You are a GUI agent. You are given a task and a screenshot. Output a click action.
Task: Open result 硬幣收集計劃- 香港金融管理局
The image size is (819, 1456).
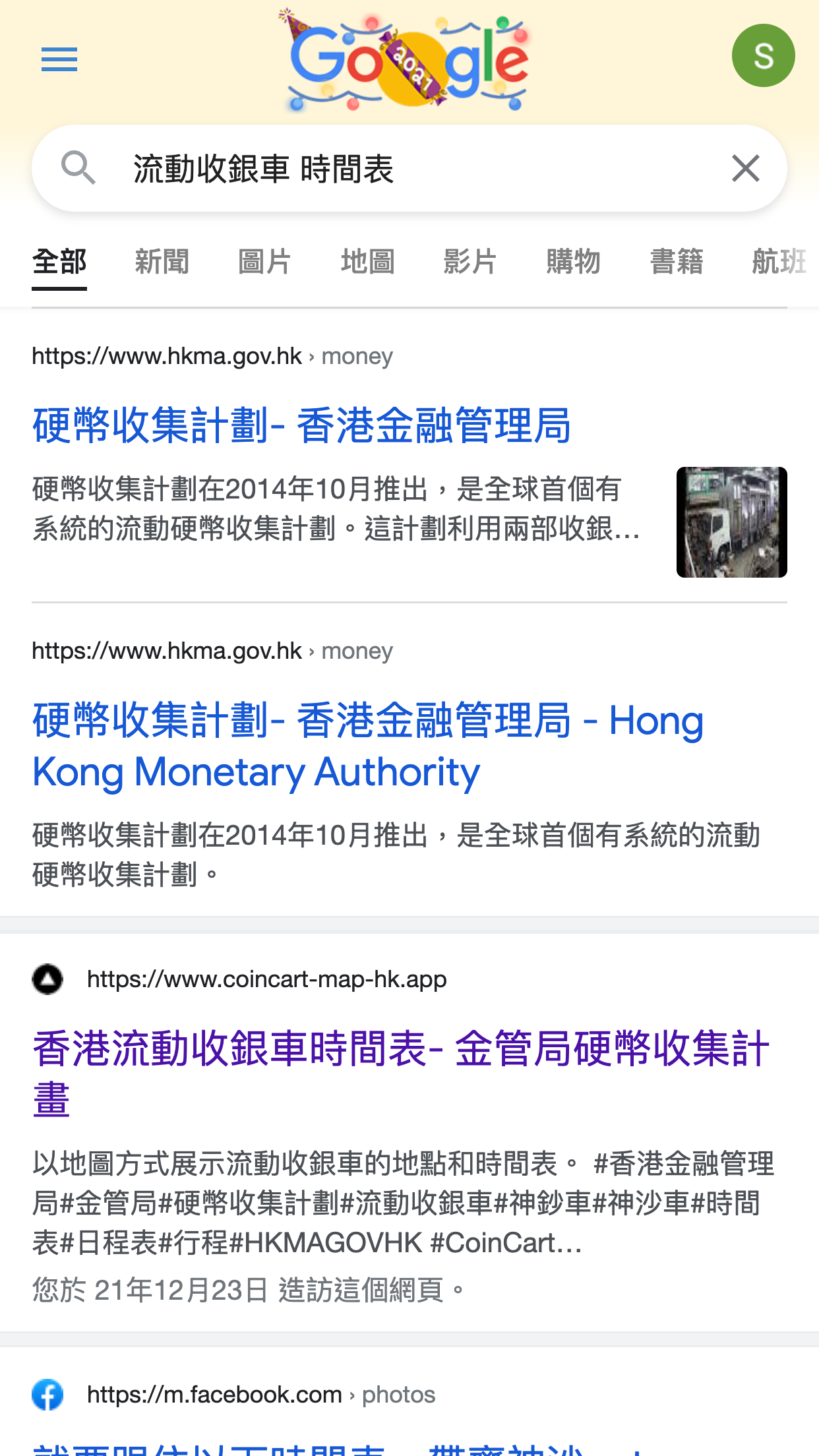click(301, 425)
